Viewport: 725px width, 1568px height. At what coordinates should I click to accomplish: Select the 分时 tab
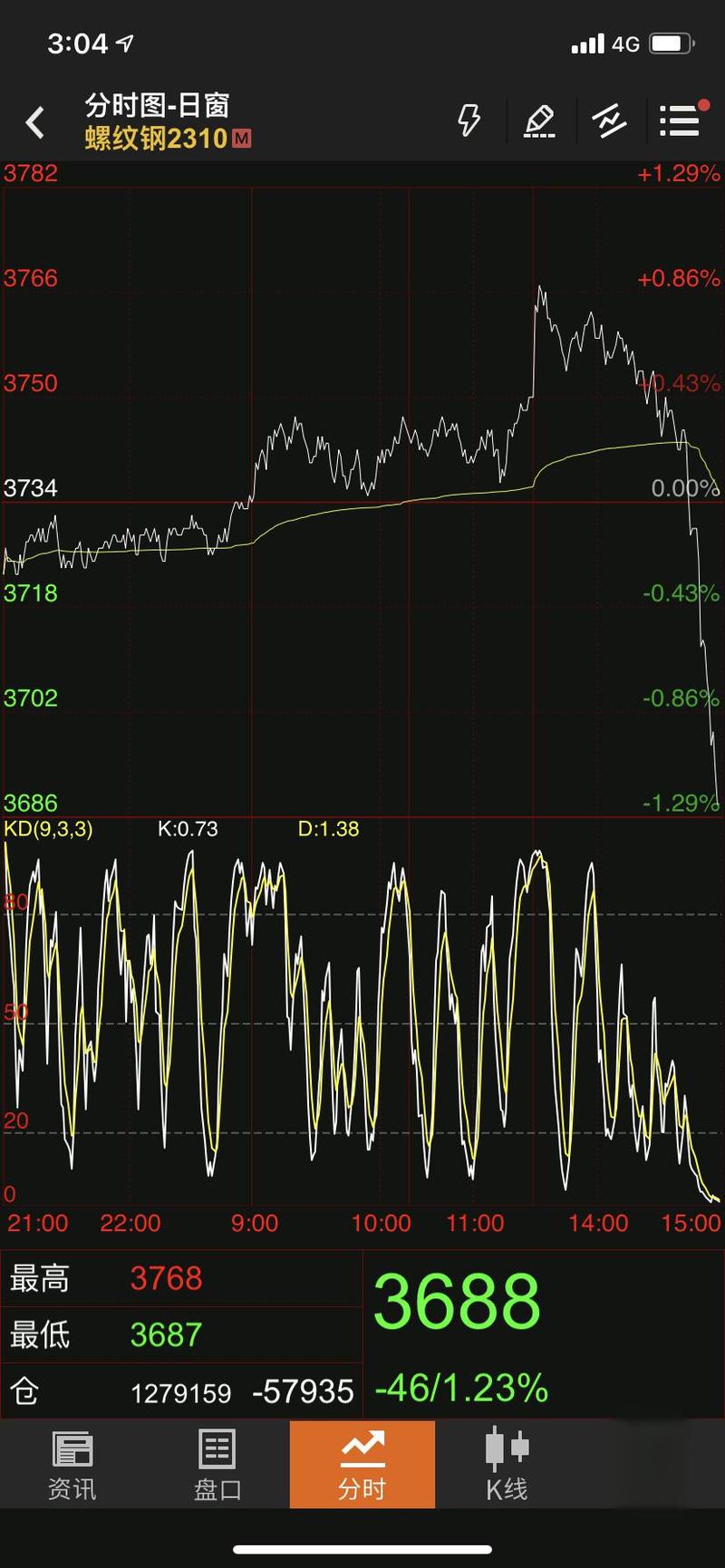pos(362,1464)
